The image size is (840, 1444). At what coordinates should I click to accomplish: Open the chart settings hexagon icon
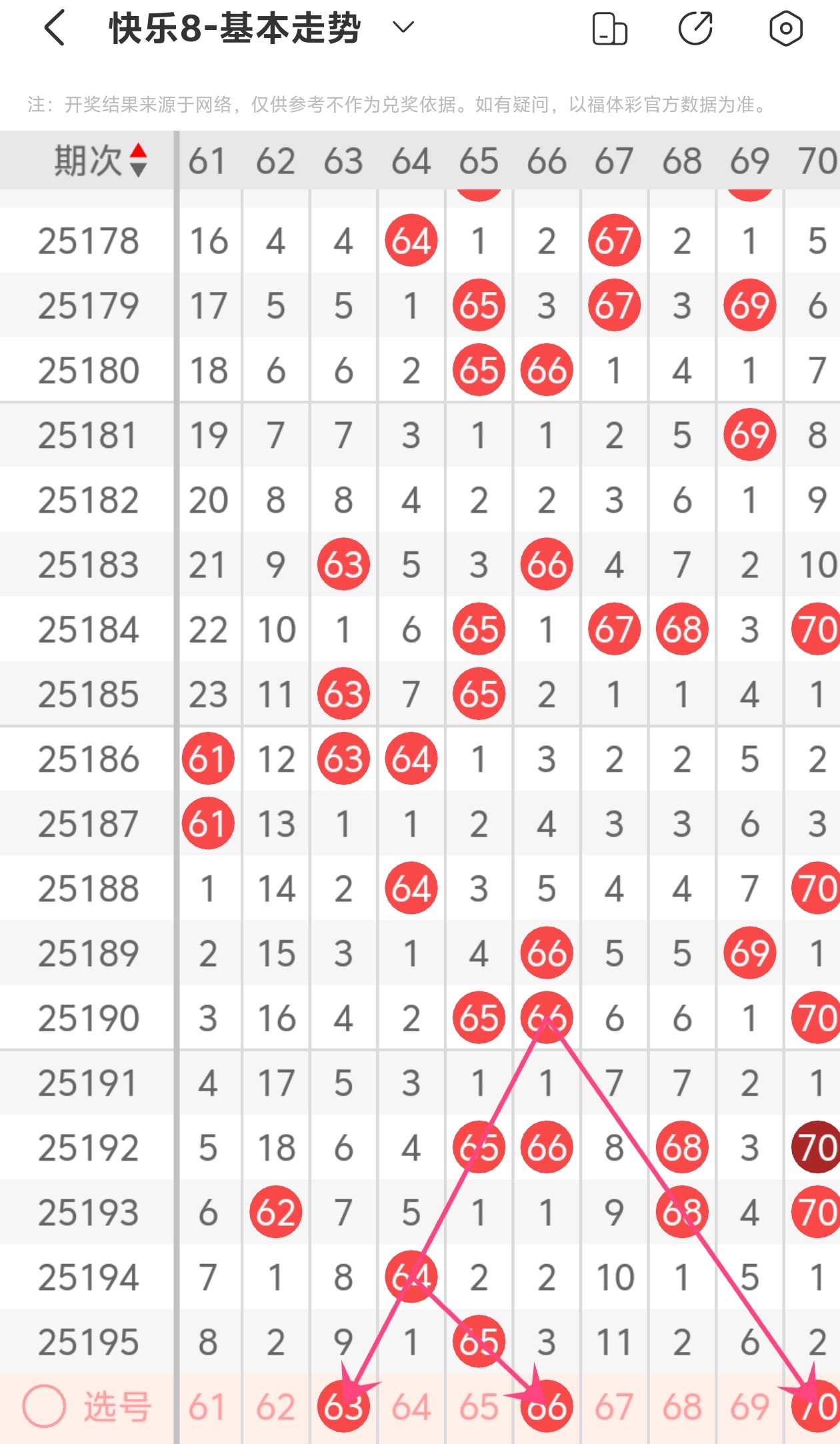point(785,29)
